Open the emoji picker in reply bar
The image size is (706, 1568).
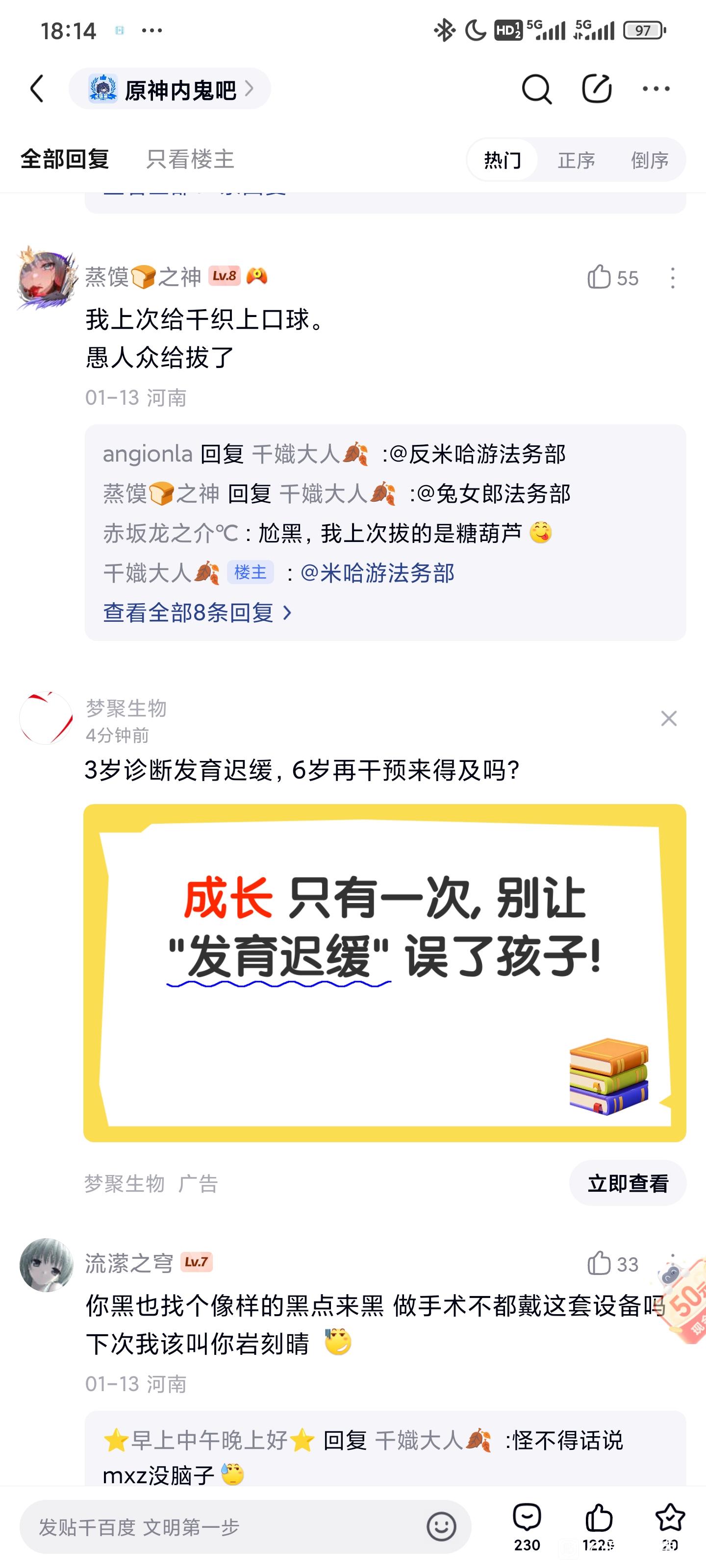441,1527
